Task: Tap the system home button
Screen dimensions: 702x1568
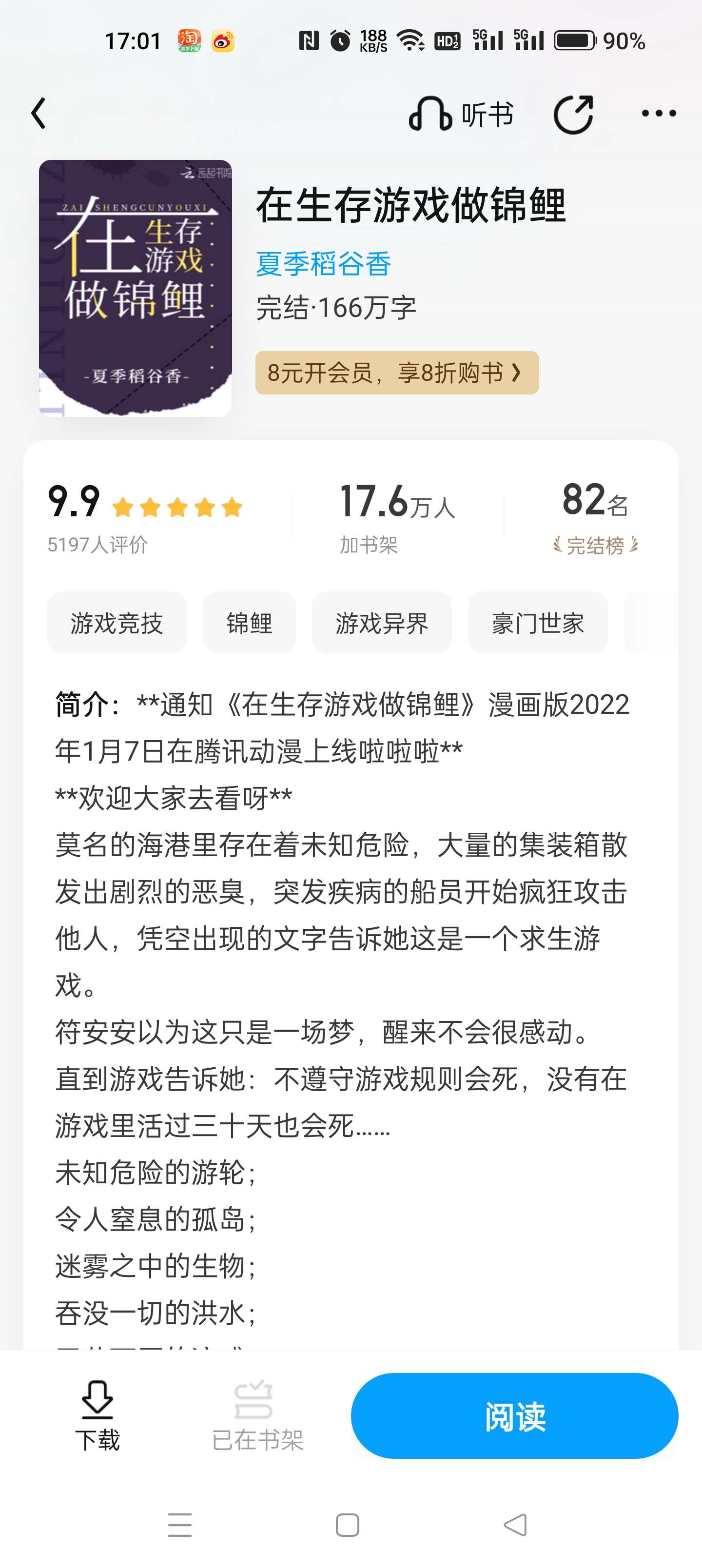Action: [x=348, y=1525]
